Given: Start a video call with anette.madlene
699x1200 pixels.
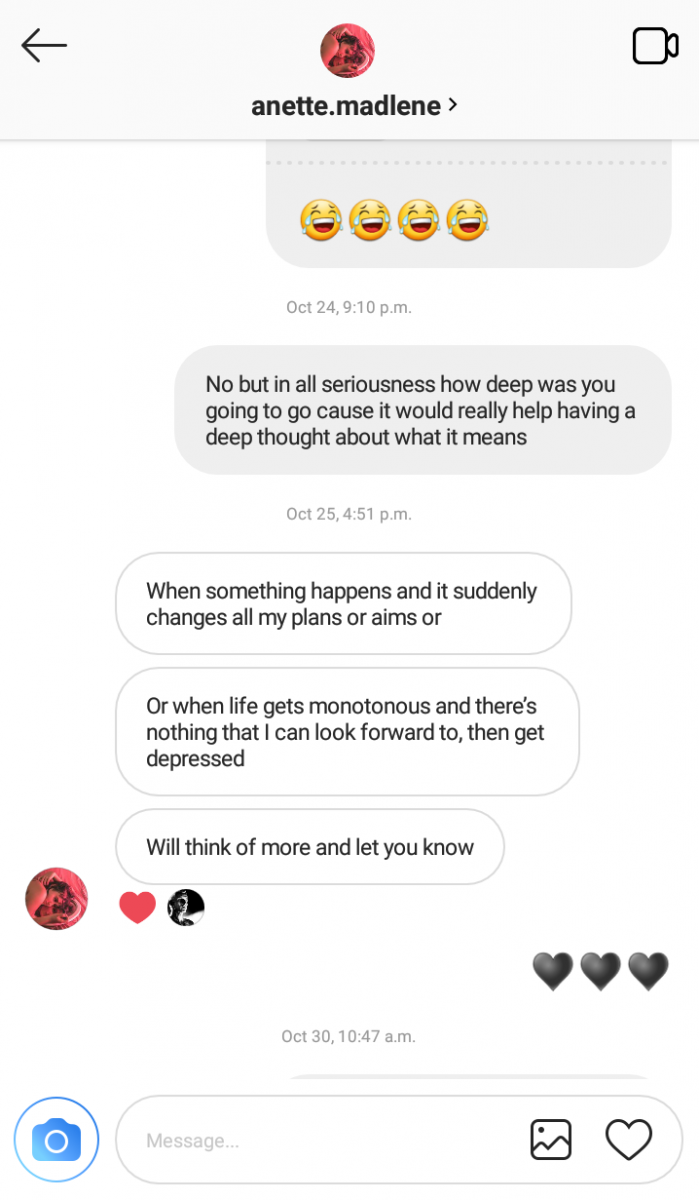Looking at the screenshot, I should tap(655, 46).
